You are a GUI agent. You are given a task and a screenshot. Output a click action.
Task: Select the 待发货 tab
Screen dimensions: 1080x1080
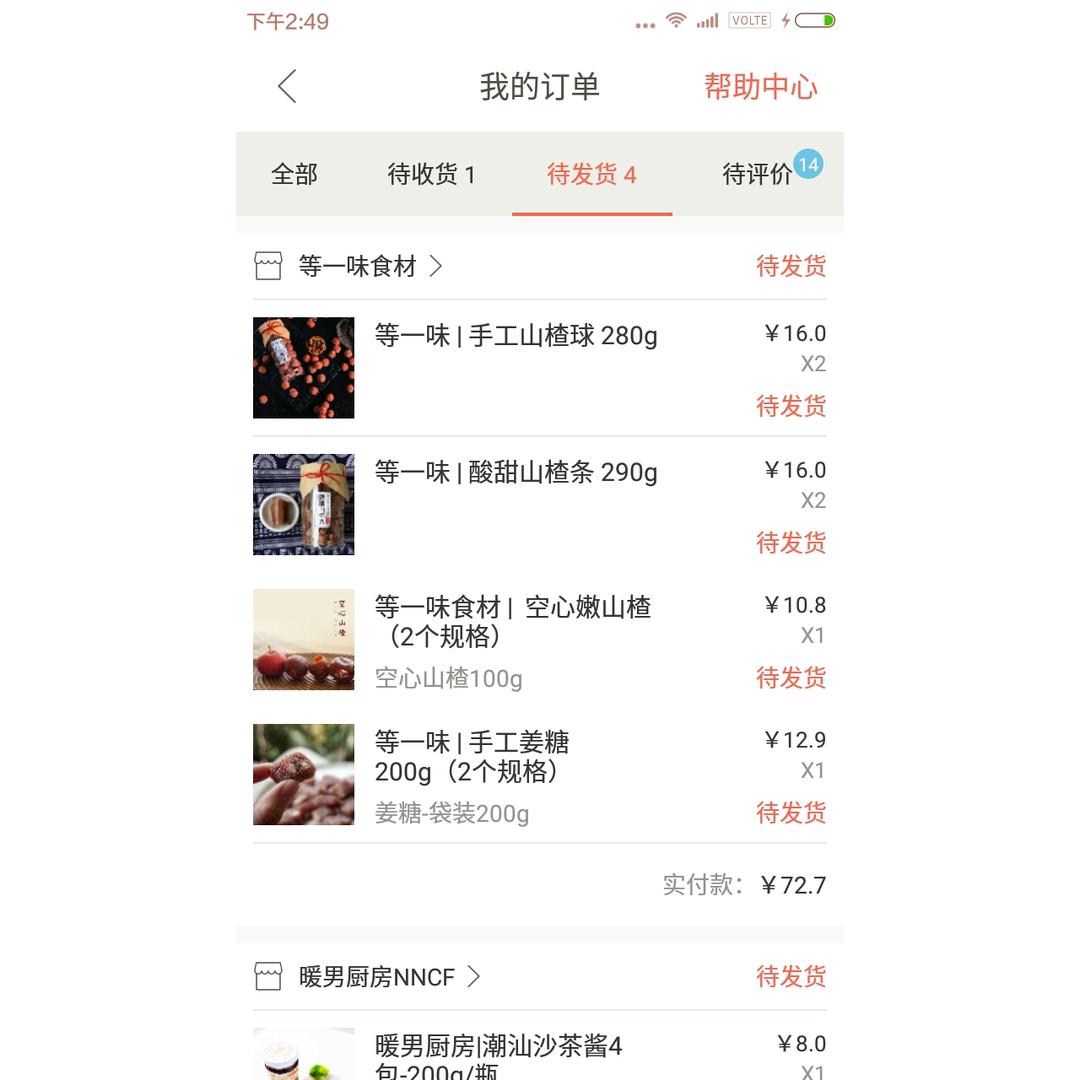591,175
